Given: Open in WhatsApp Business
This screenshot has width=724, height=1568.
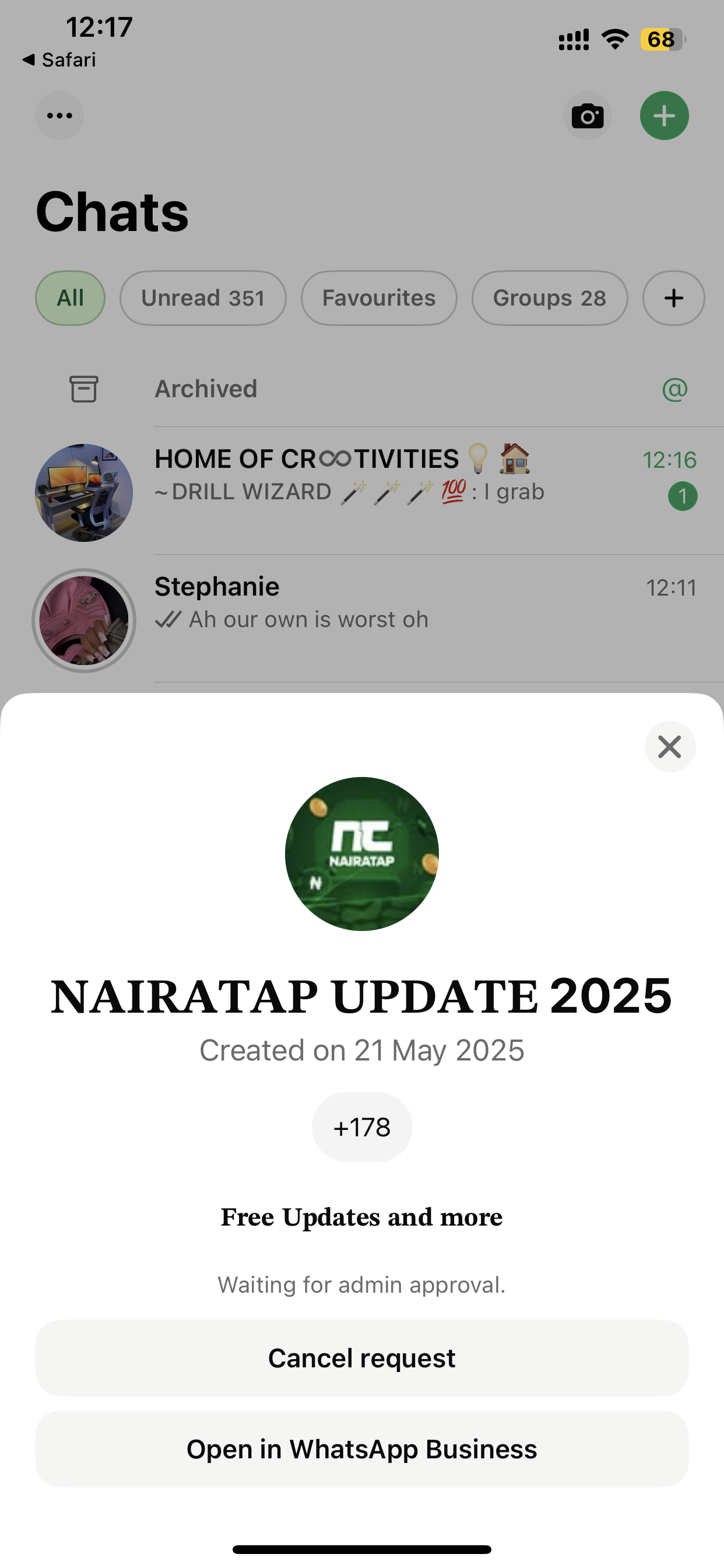Looking at the screenshot, I should 361,1450.
